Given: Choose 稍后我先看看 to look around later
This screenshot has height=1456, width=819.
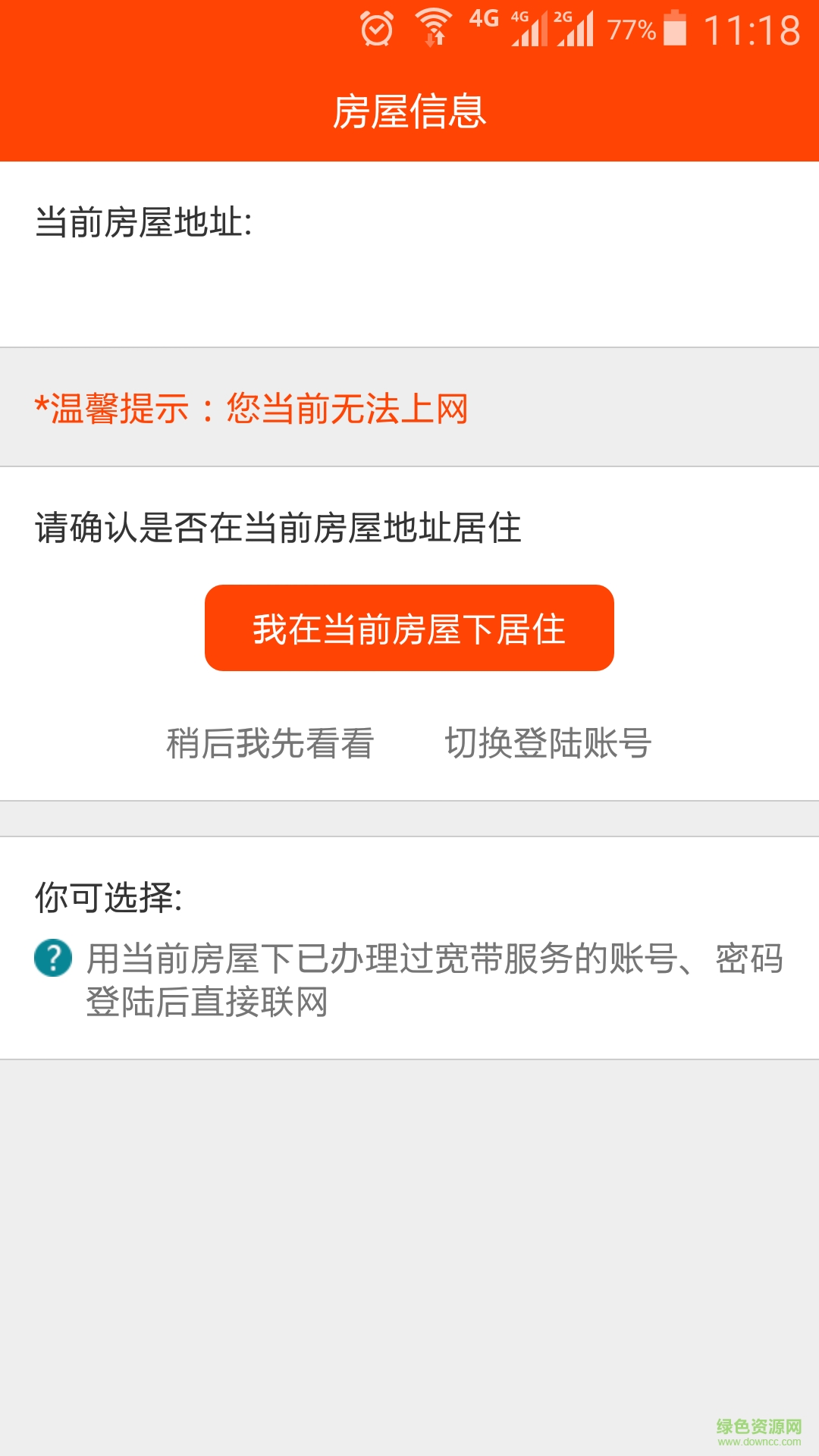Looking at the screenshot, I should coord(270,743).
